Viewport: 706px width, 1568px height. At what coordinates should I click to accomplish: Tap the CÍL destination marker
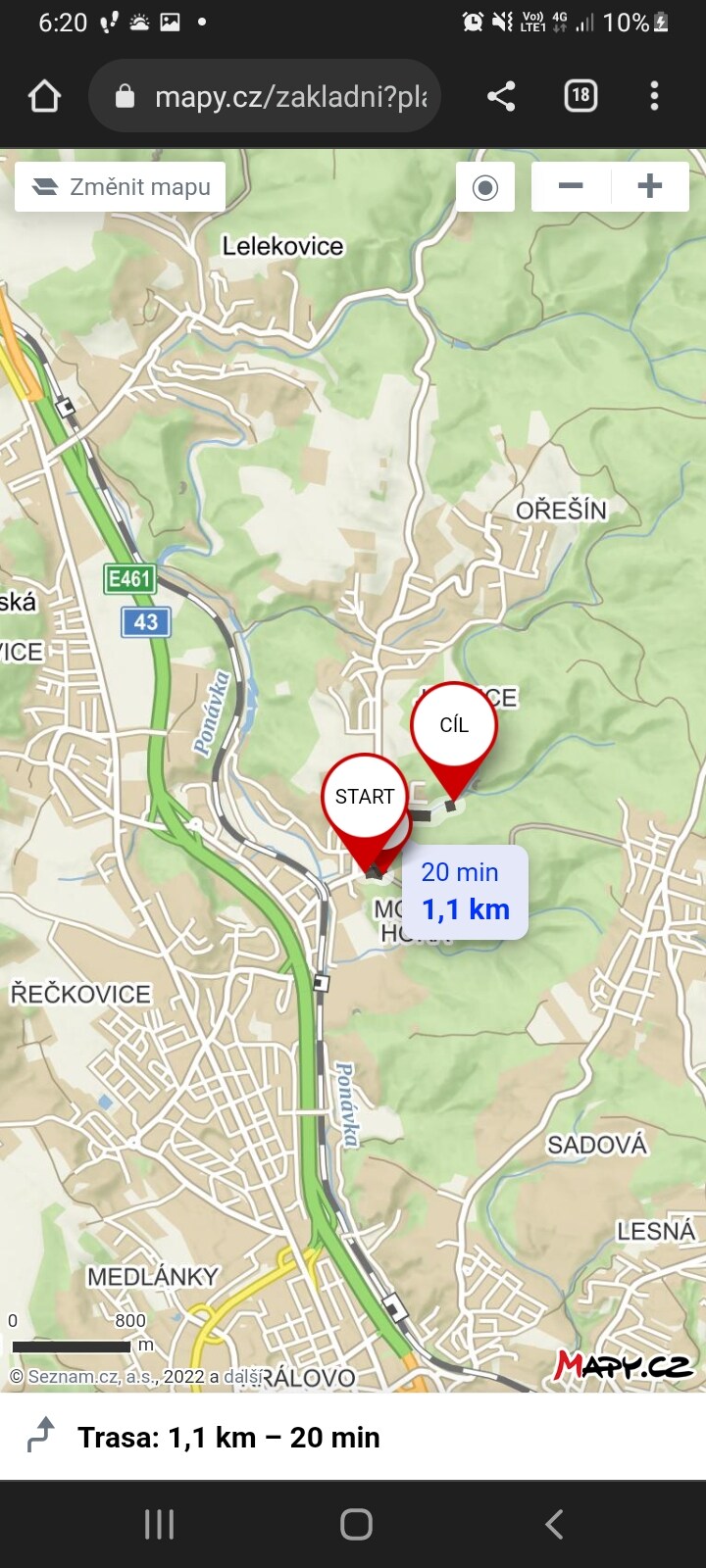tap(454, 725)
